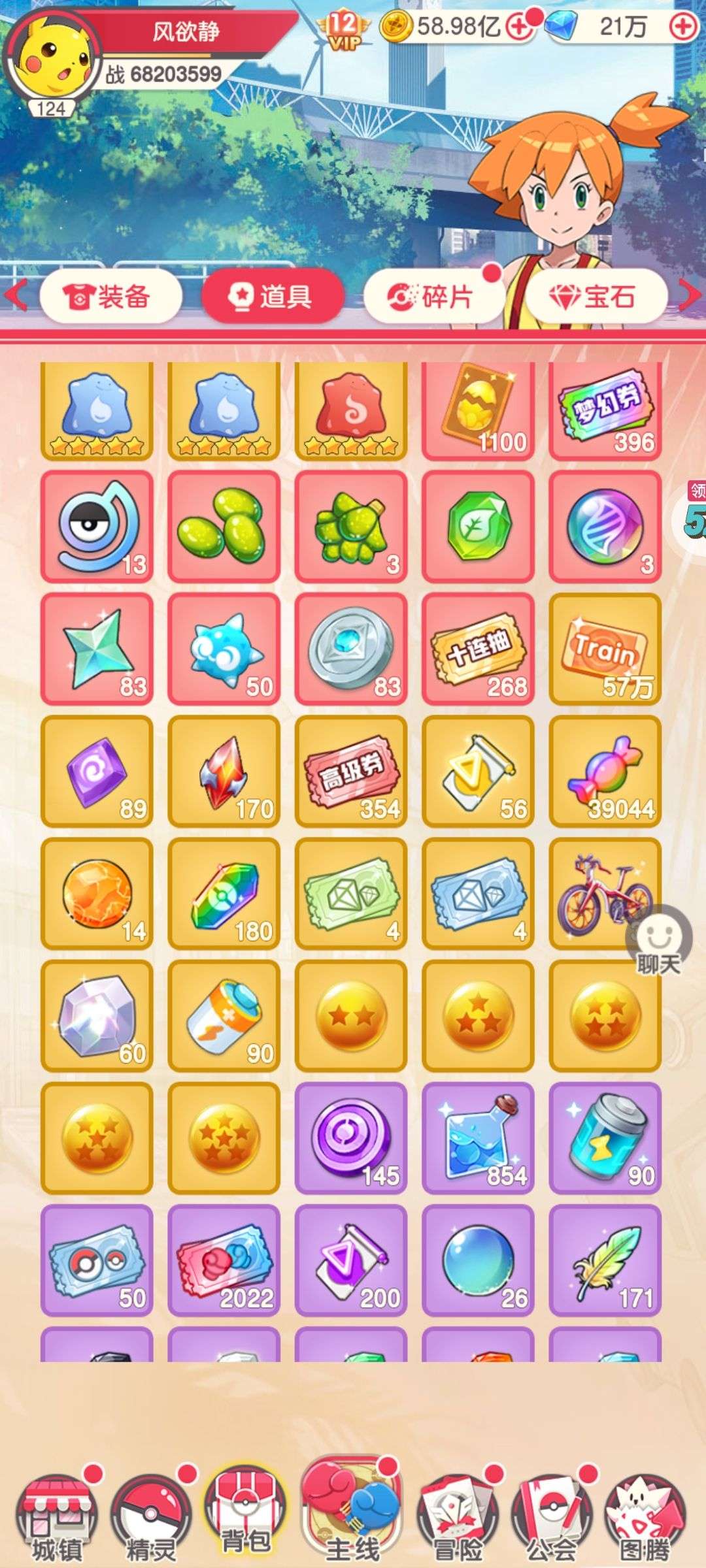Screen dimensions: 706x1568
Task: Switch to the 宝石 tab
Action: tap(595, 297)
